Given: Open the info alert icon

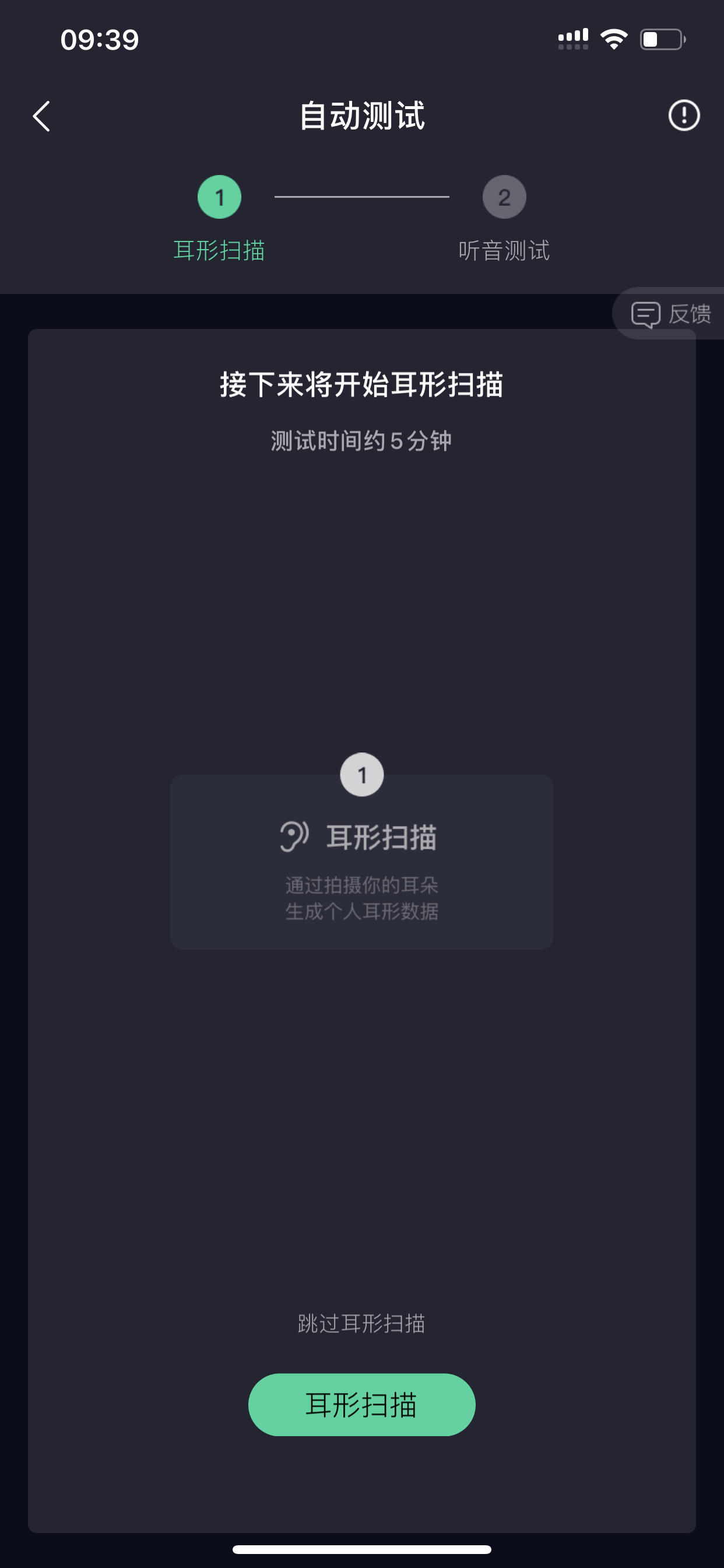Looking at the screenshot, I should click(x=684, y=115).
